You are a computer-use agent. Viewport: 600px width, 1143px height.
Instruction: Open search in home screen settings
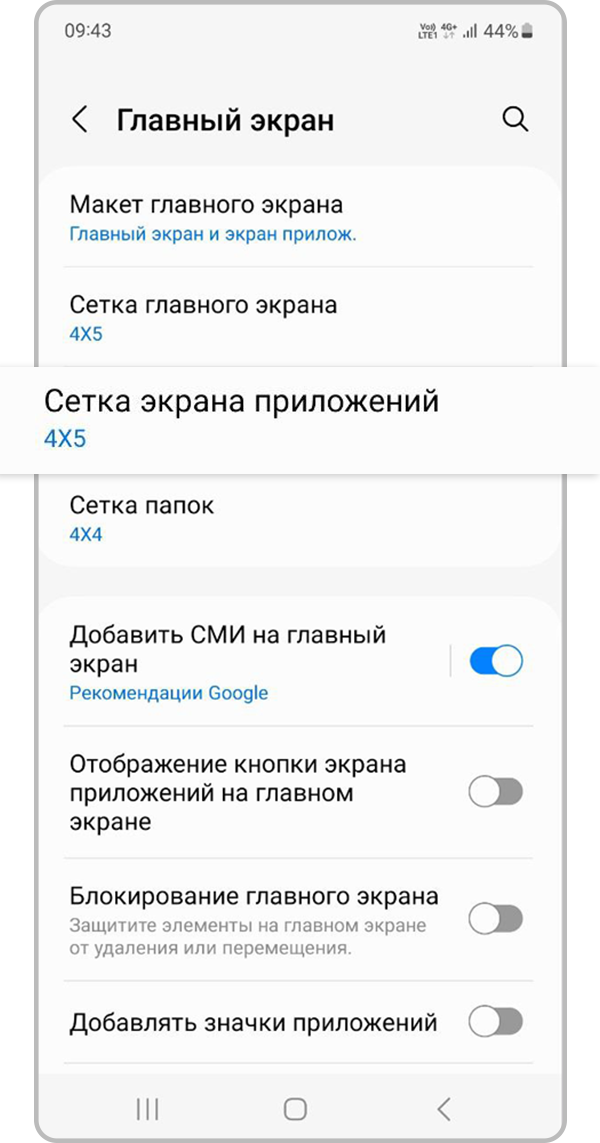(x=515, y=120)
